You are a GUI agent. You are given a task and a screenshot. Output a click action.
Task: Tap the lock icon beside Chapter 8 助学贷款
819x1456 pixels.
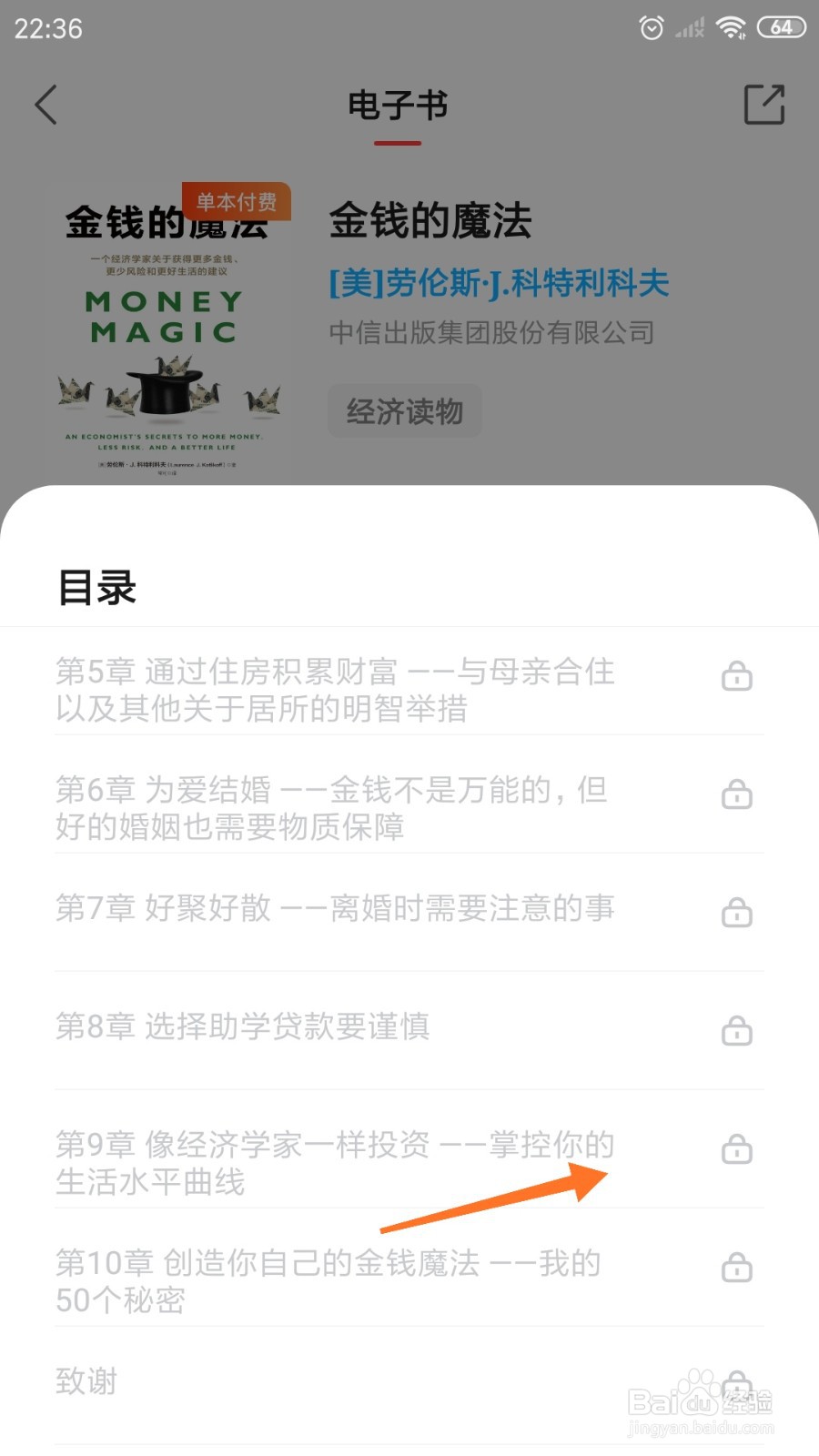click(x=736, y=1031)
